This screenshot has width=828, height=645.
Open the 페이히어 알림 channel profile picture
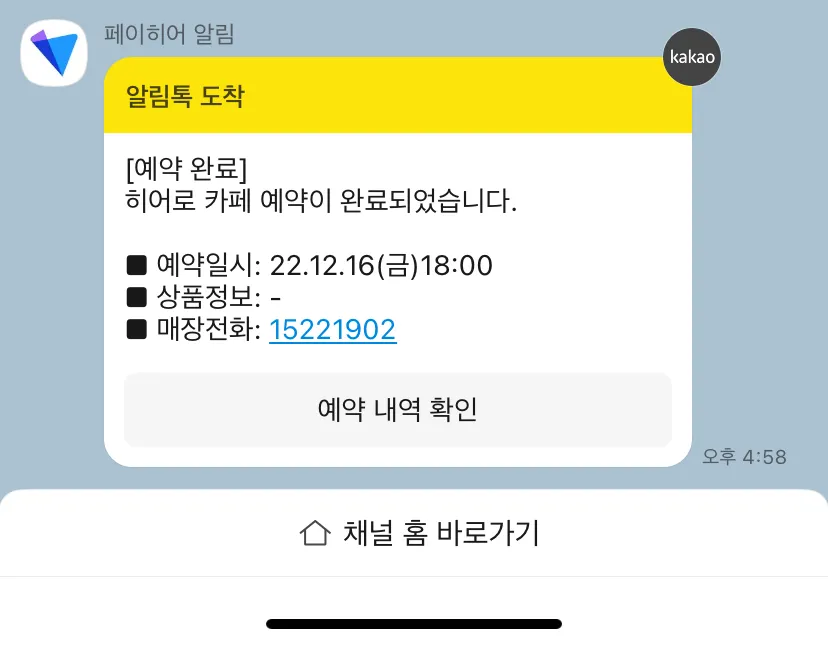coord(53,52)
